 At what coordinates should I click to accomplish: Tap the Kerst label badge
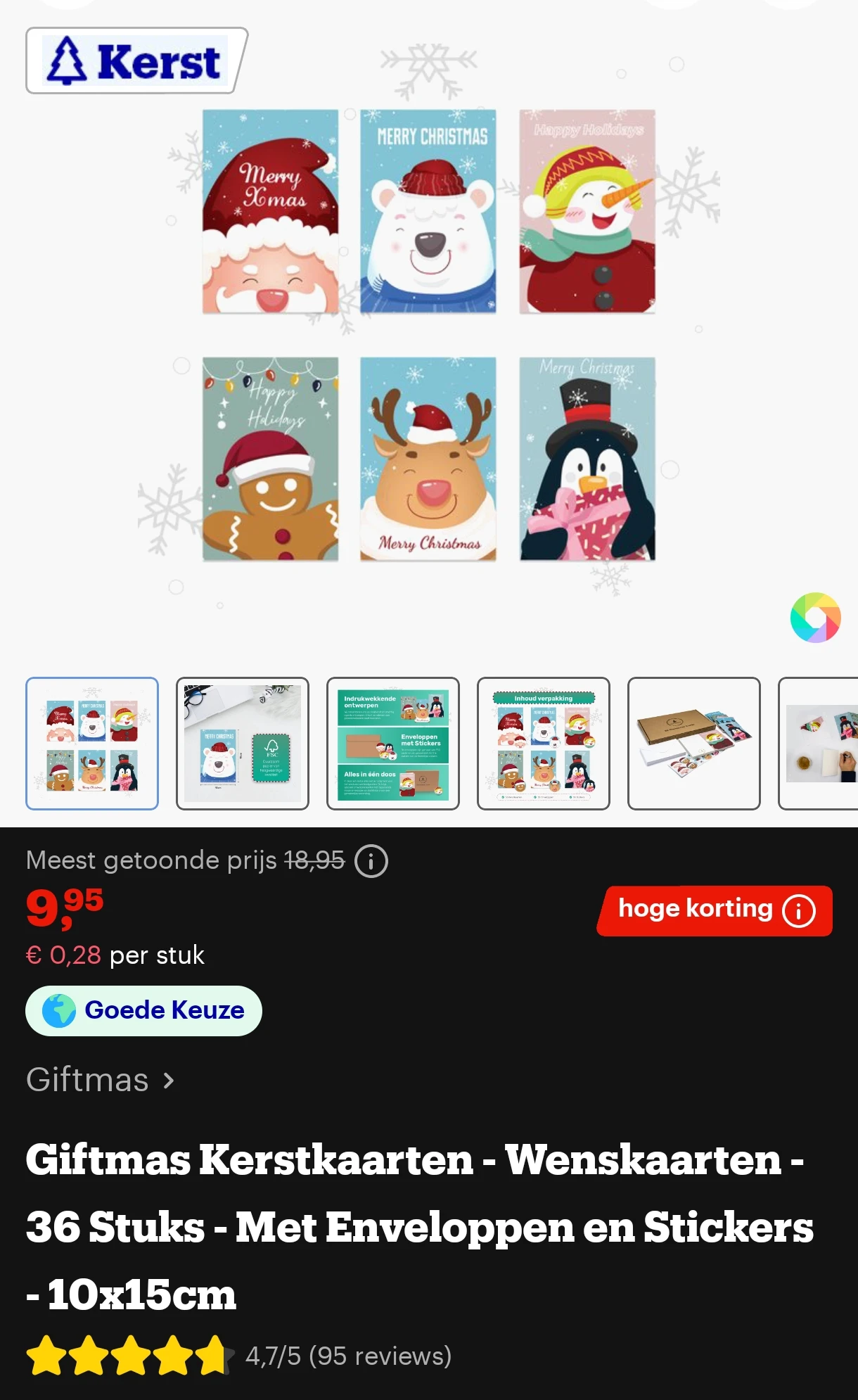coord(136,61)
